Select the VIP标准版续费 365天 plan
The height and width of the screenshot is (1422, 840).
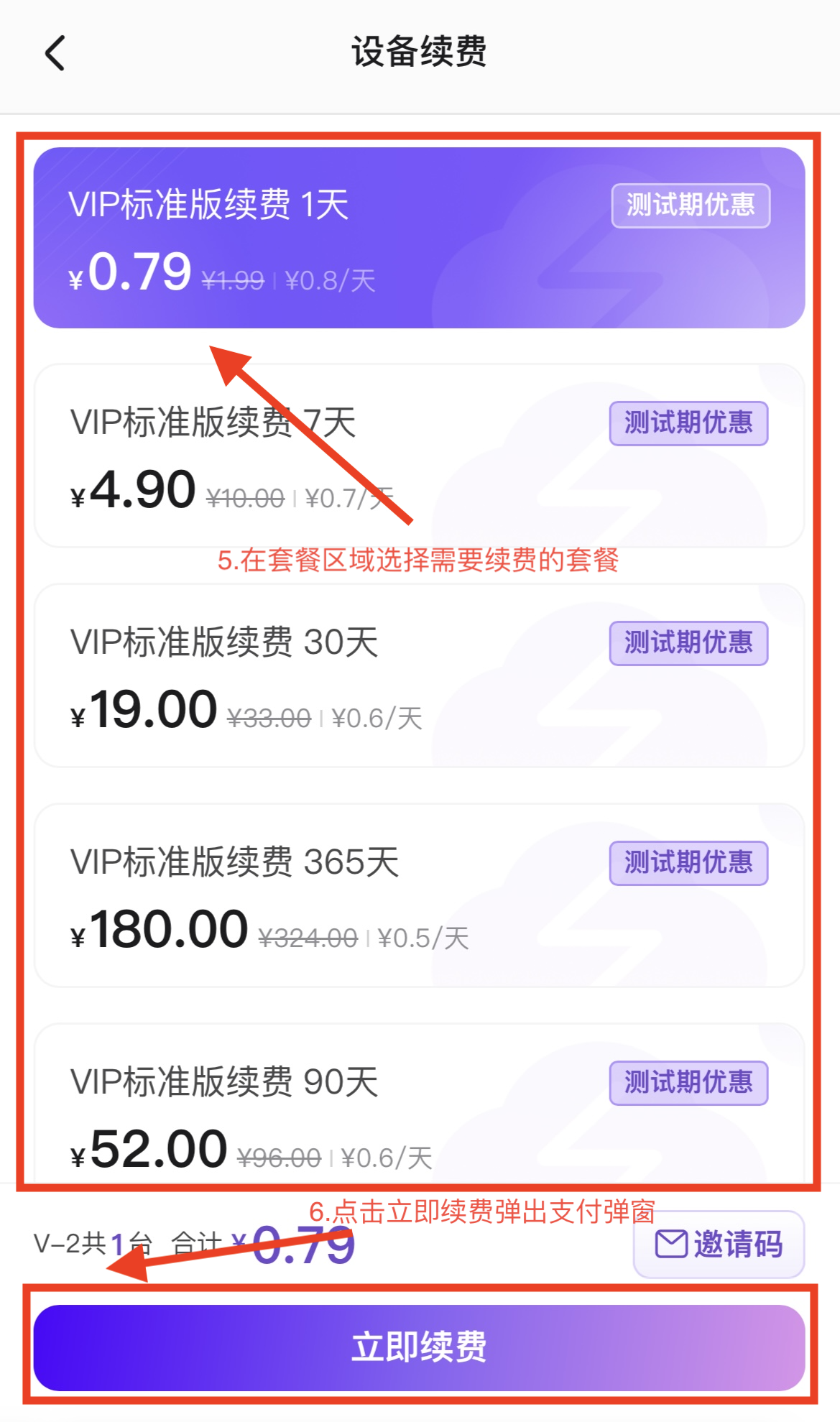[x=418, y=895]
